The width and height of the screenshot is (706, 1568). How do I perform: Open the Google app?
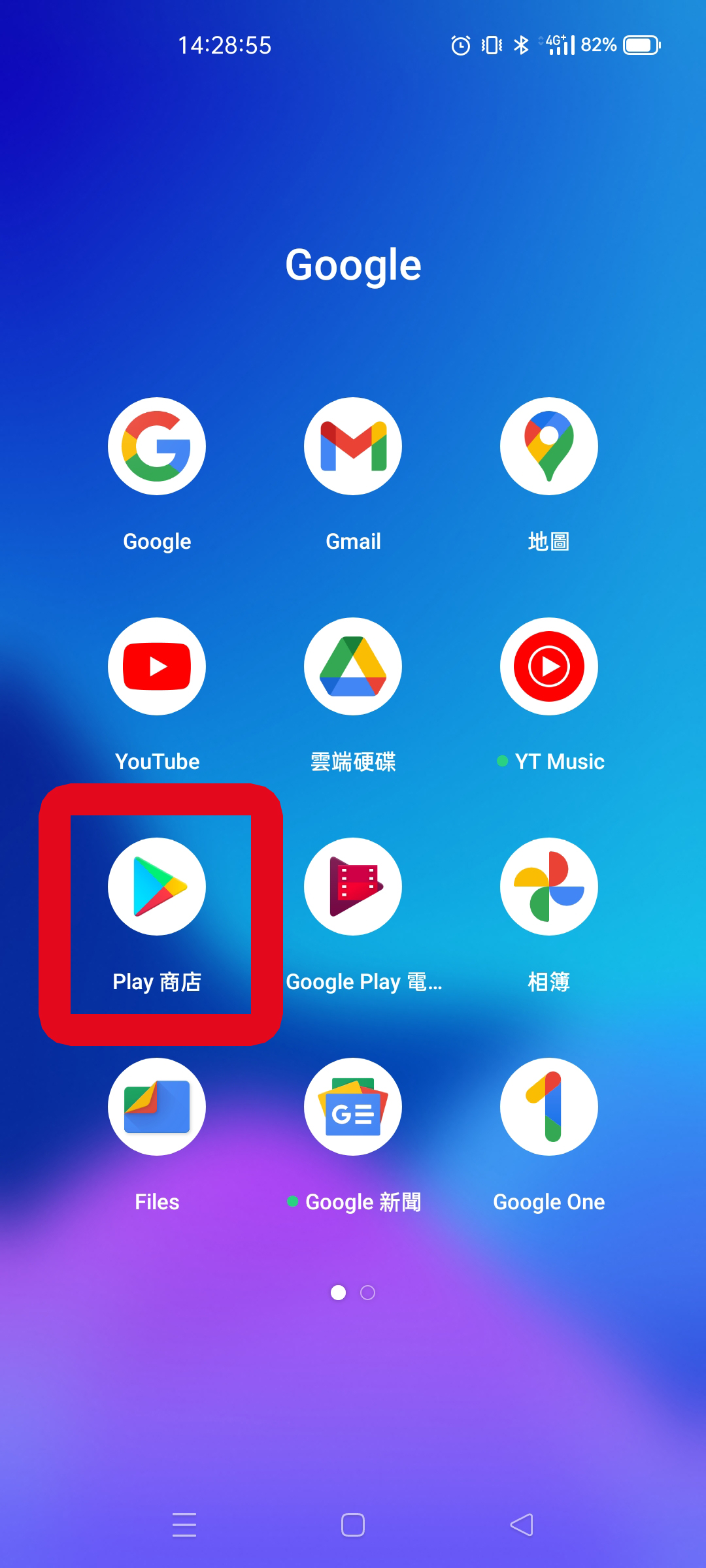coord(157,446)
